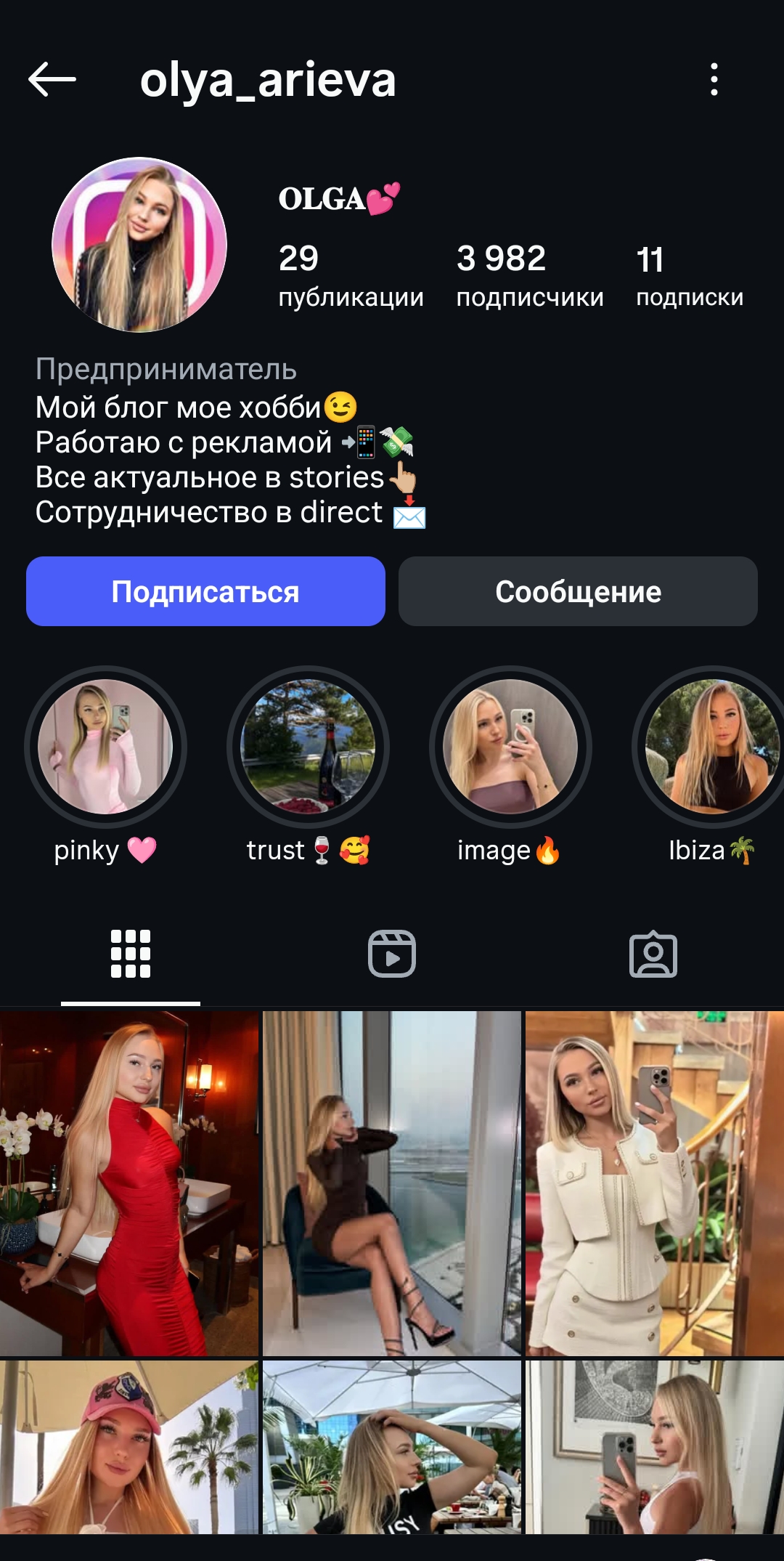Viewport: 784px width, 1561px height.
Task: Open the trust story highlight
Action: [308, 747]
